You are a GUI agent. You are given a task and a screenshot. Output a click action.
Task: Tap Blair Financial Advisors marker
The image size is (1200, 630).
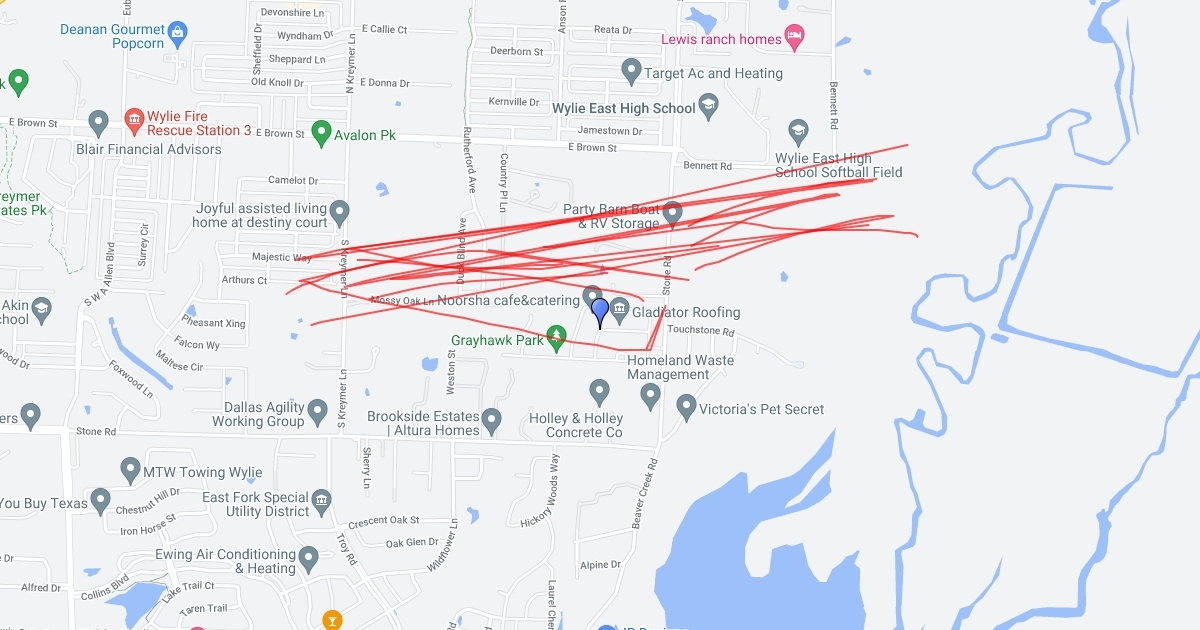[x=98, y=123]
